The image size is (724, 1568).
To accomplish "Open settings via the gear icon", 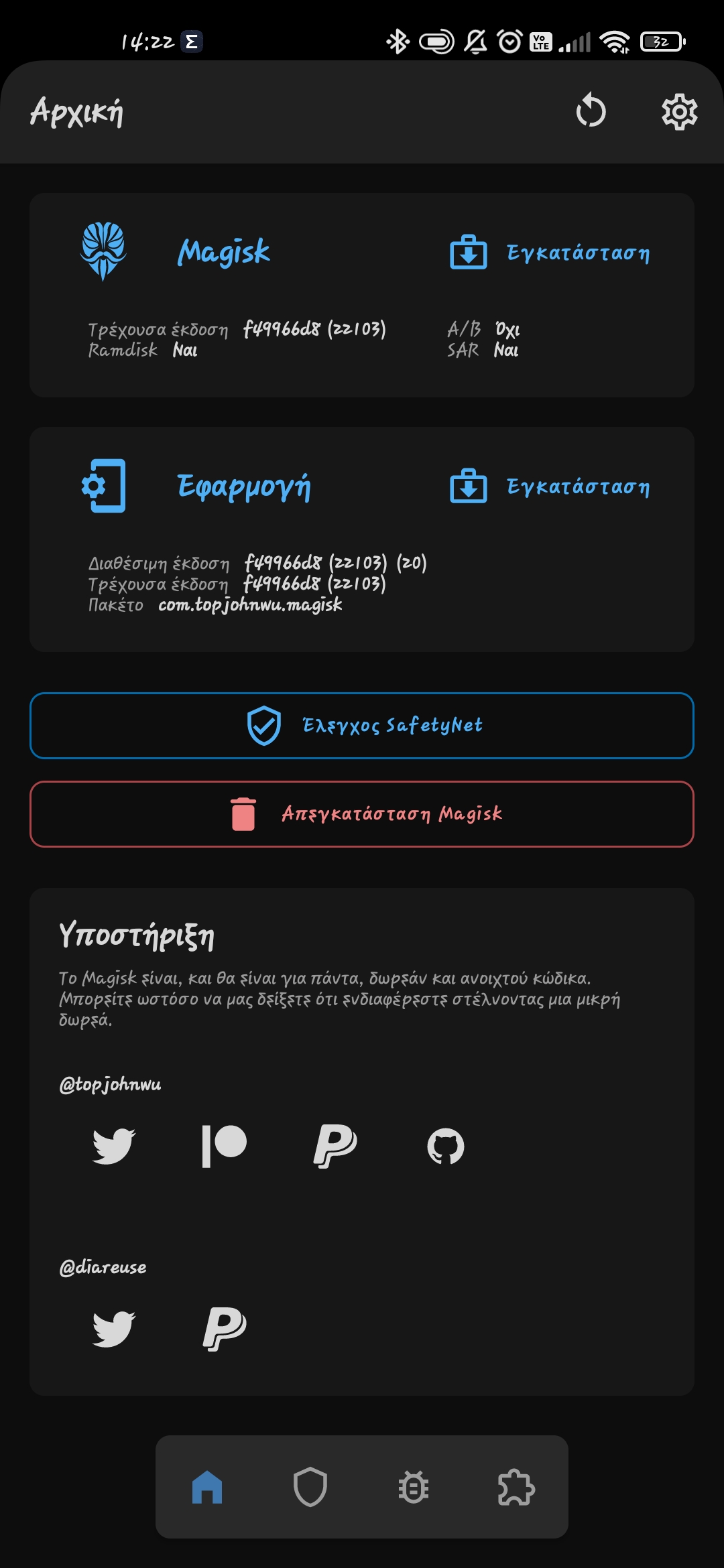I will [679, 112].
